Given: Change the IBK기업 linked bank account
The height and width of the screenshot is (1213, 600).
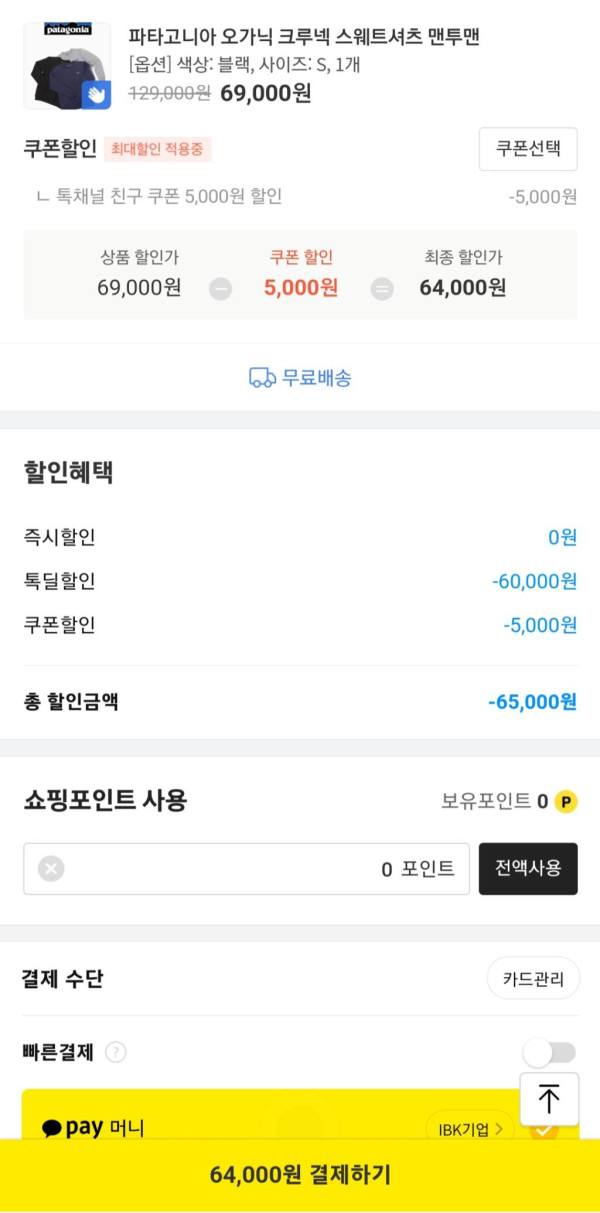Looking at the screenshot, I should [469, 1129].
